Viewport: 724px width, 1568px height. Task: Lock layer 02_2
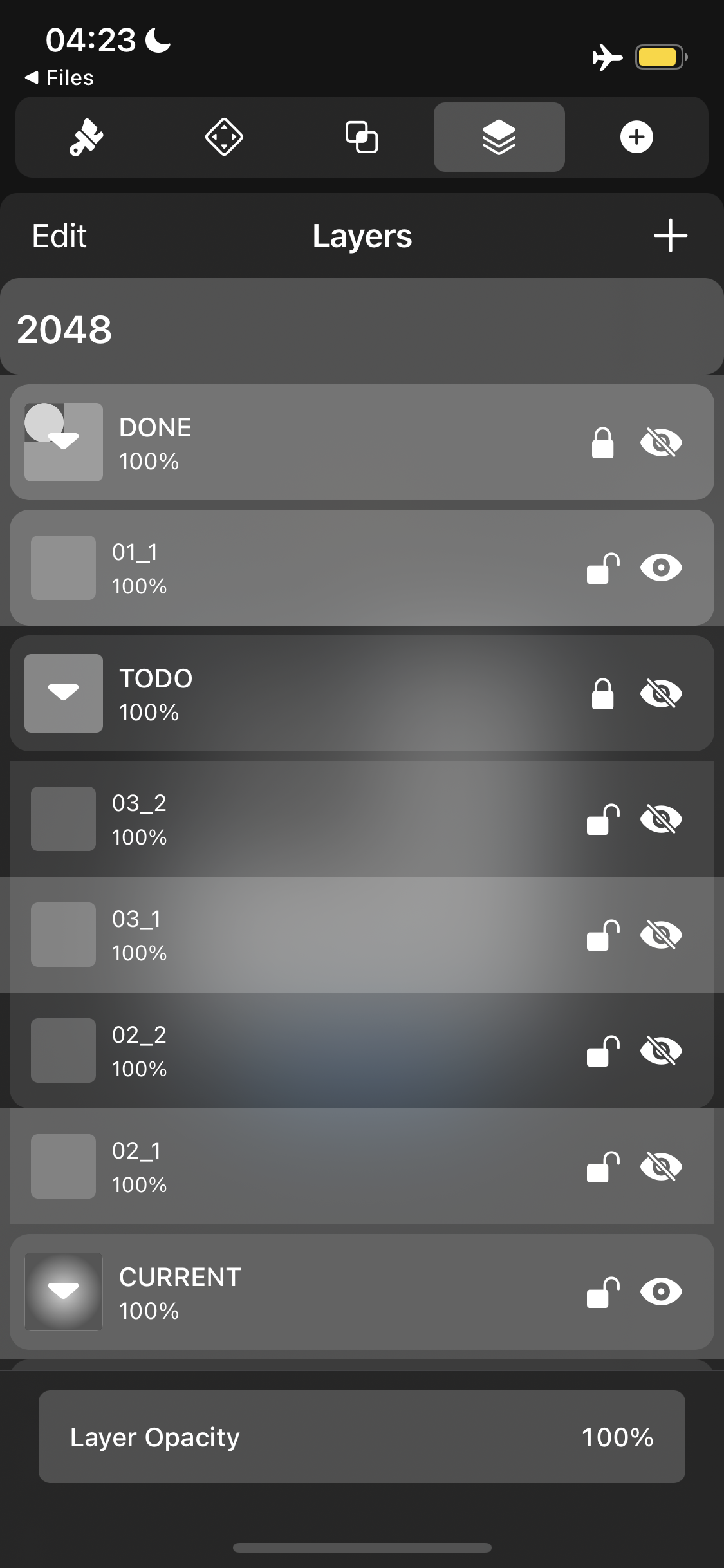[x=602, y=1050]
